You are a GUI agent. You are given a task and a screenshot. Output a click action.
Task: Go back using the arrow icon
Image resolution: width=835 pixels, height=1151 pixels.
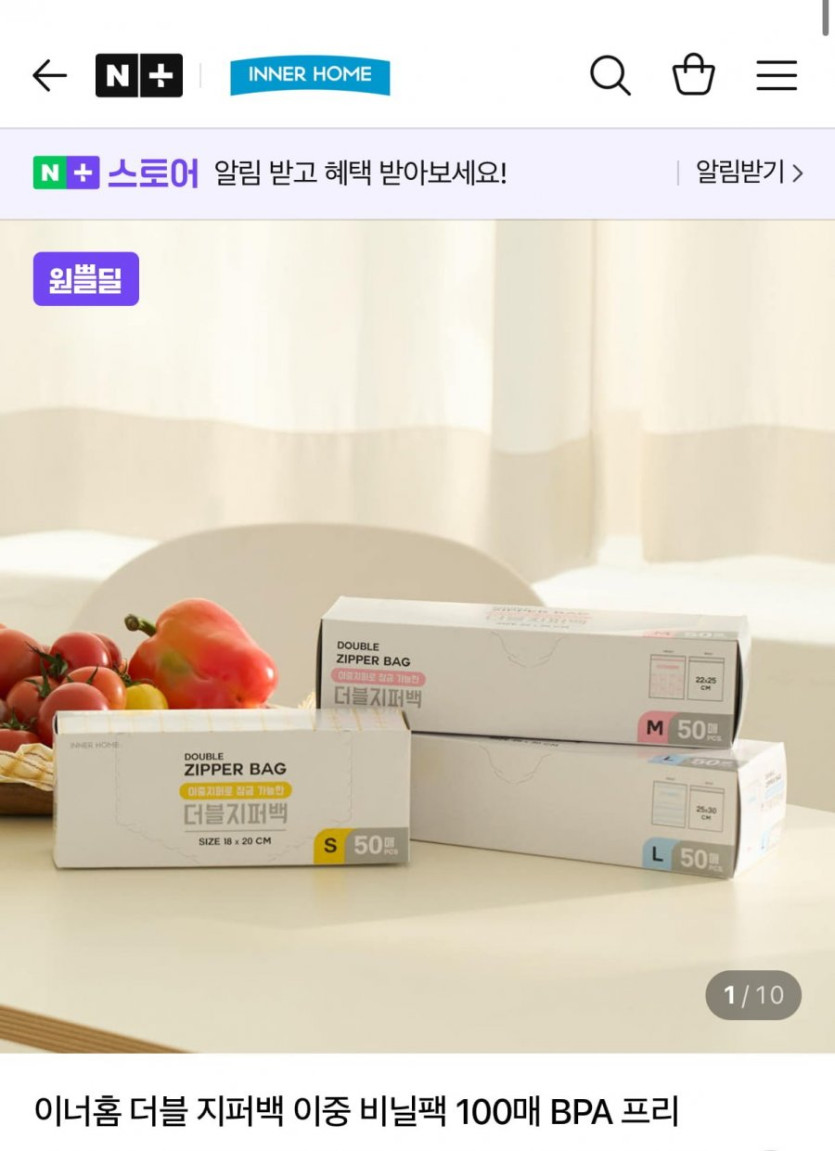click(49, 75)
